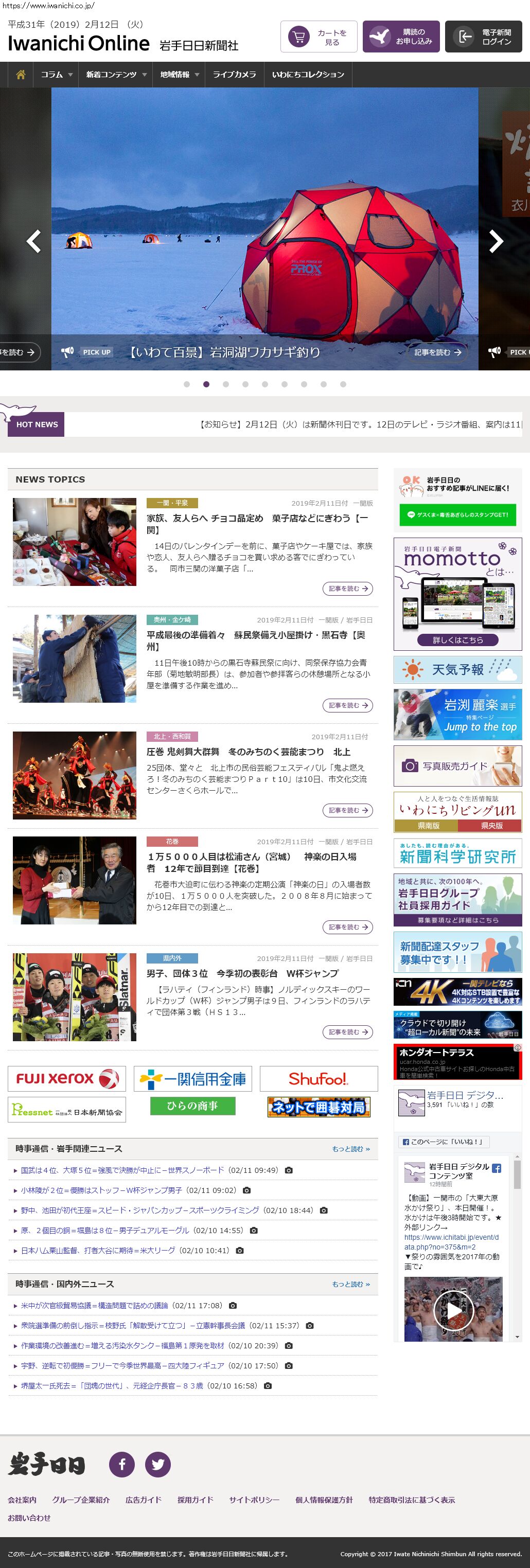The image size is (530, 1568).
Task: Open いわにちコレクション page
Action: [308, 74]
